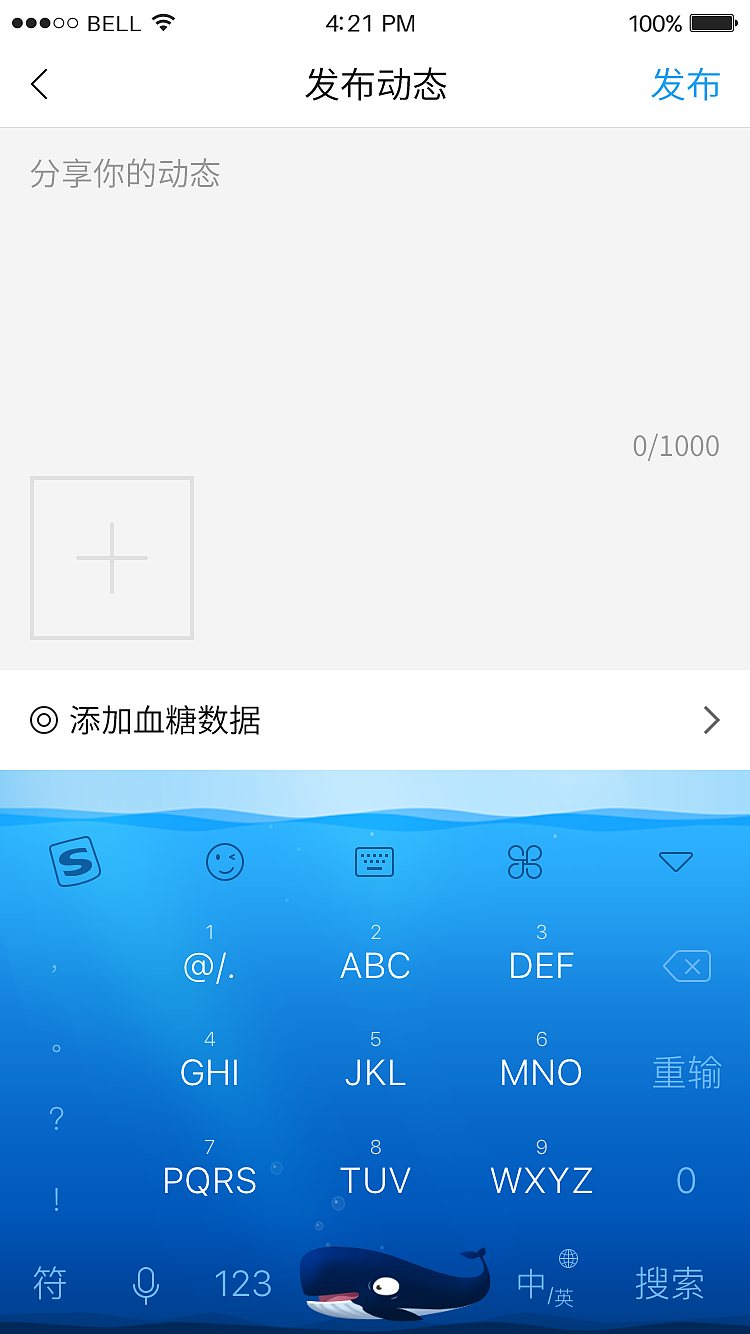Click the plus box to add photo
Viewport: 750px width, 1334px height.
point(111,558)
